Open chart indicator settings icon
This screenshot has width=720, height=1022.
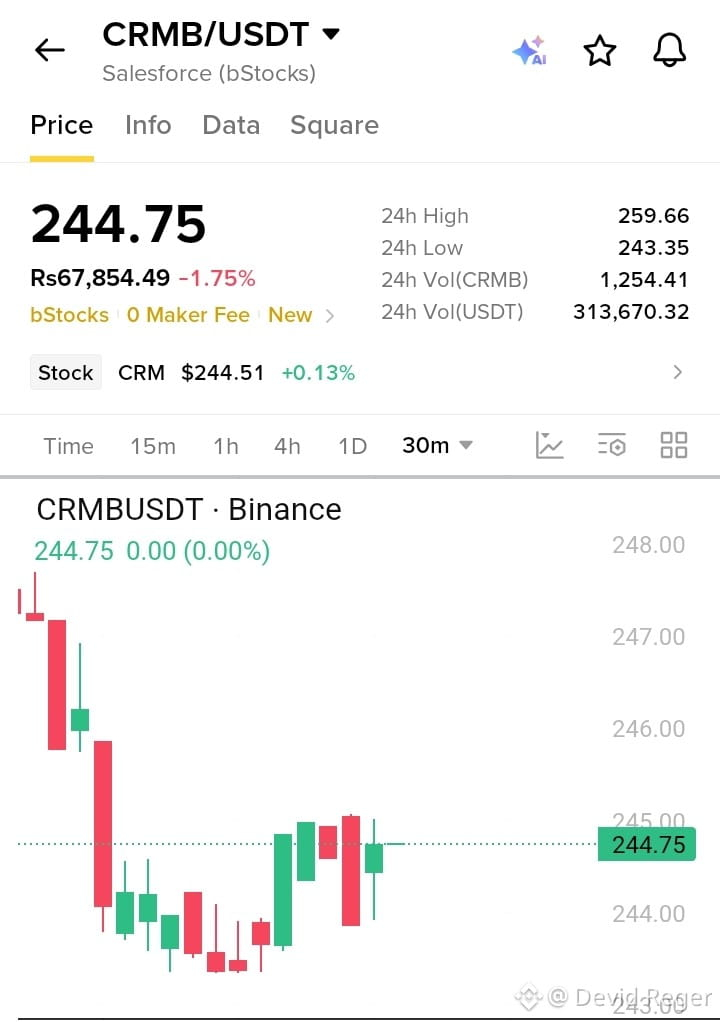612,446
